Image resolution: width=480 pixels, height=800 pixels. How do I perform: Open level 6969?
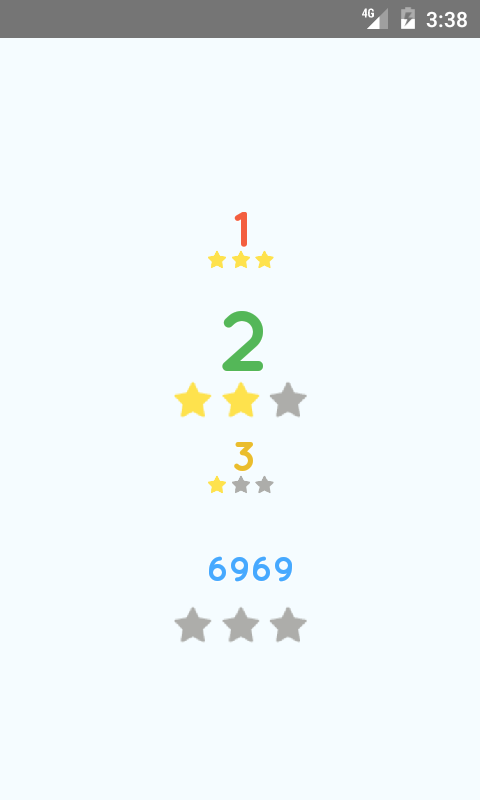point(250,569)
